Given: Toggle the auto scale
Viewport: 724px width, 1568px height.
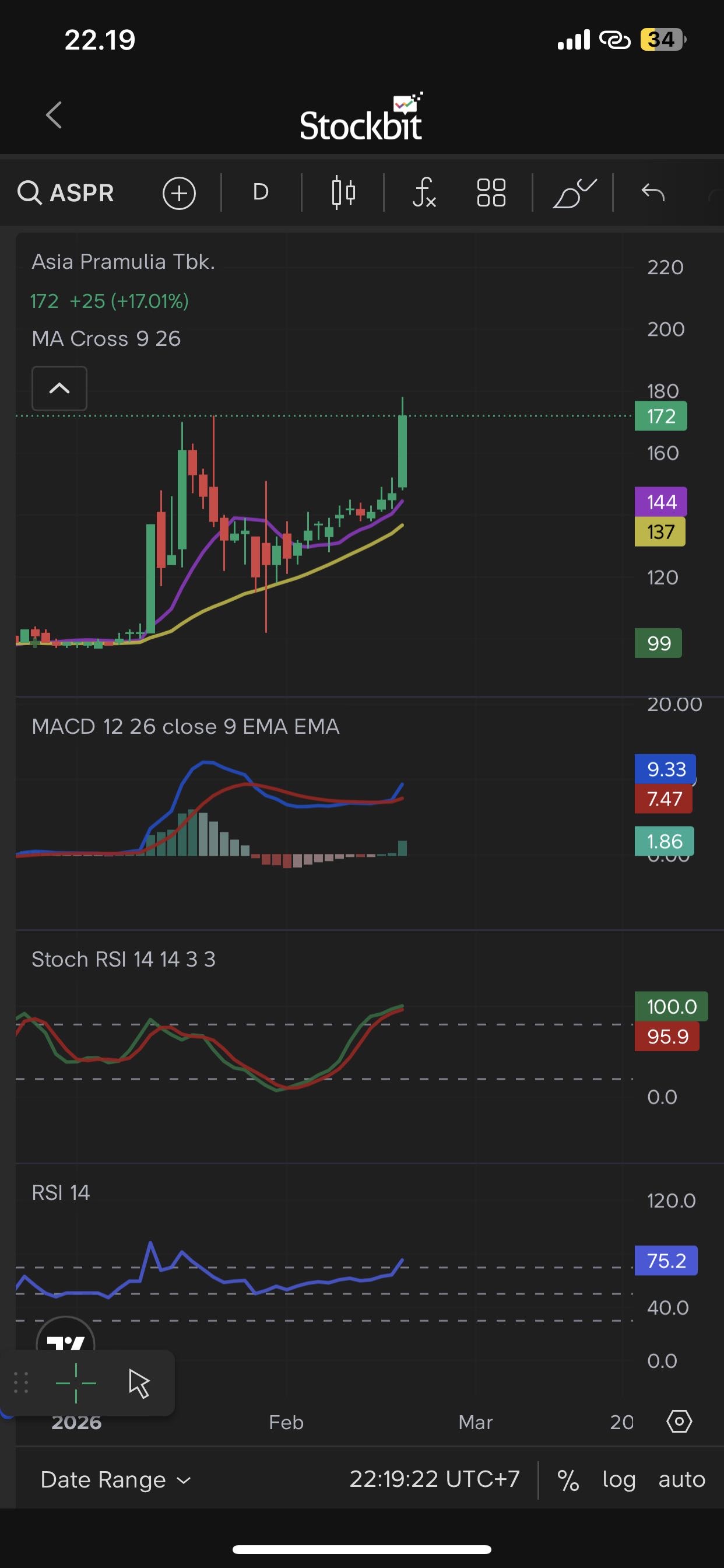Looking at the screenshot, I should tap(681, 1480).
